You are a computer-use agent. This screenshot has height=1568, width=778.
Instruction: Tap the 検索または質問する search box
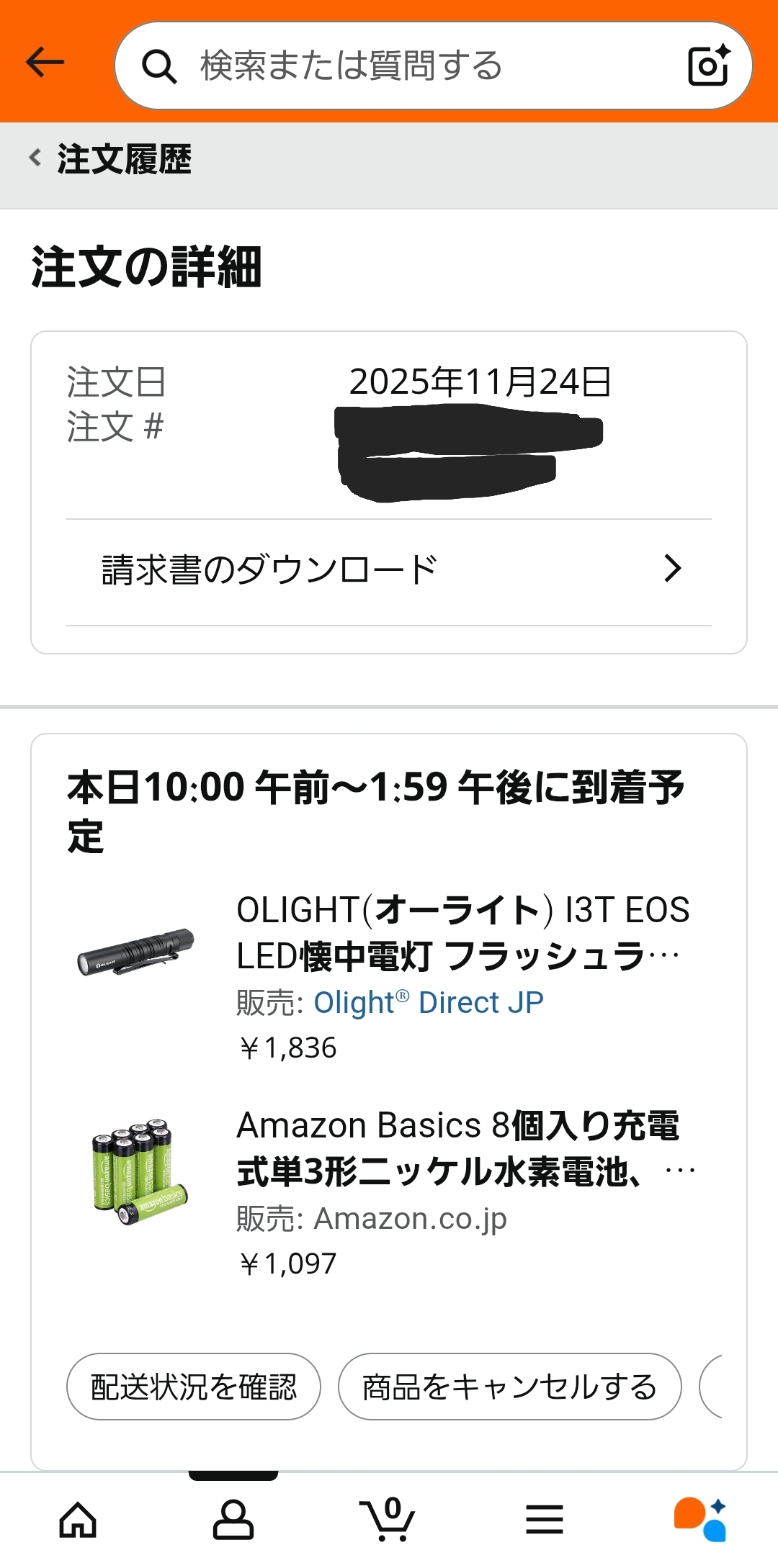[403, 66]
